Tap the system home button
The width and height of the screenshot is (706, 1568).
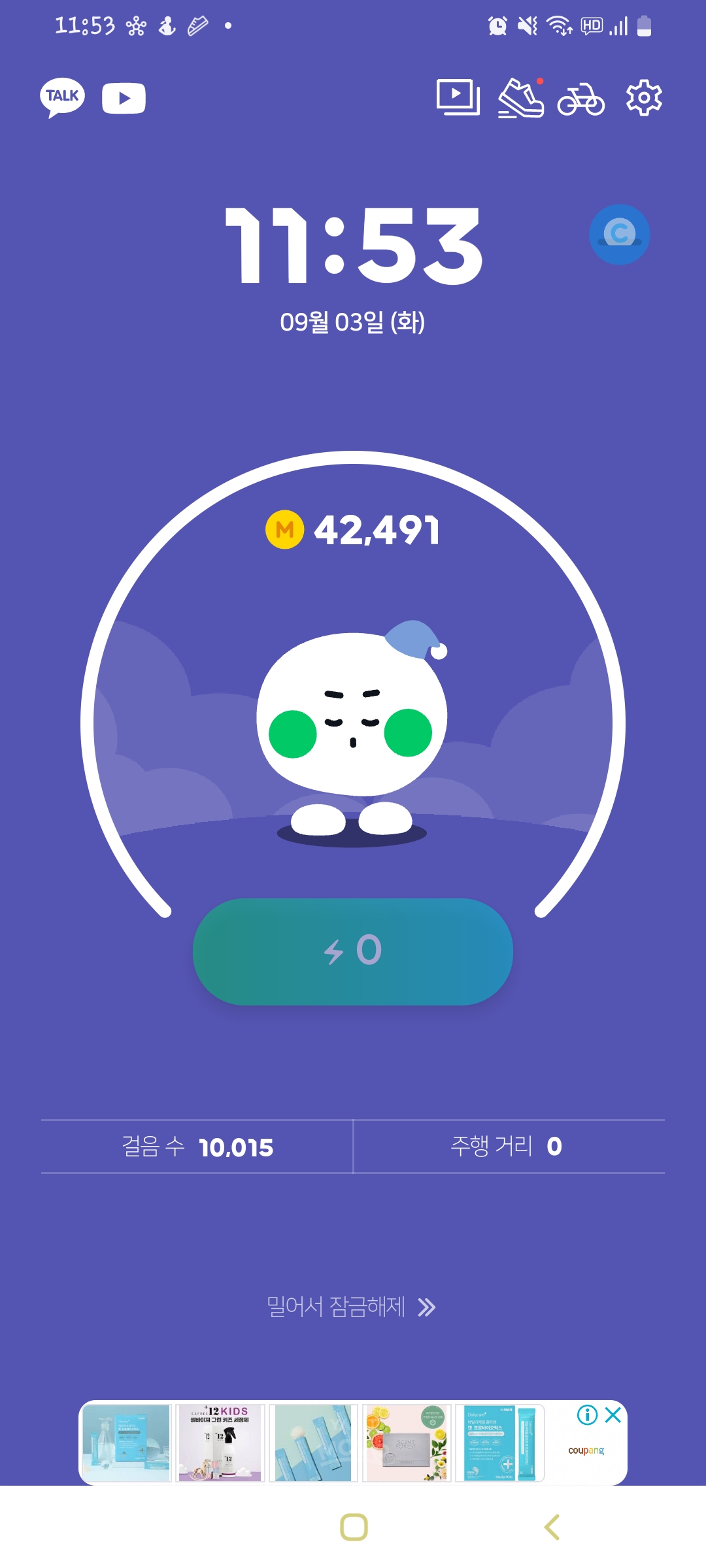coord(354,1527)
